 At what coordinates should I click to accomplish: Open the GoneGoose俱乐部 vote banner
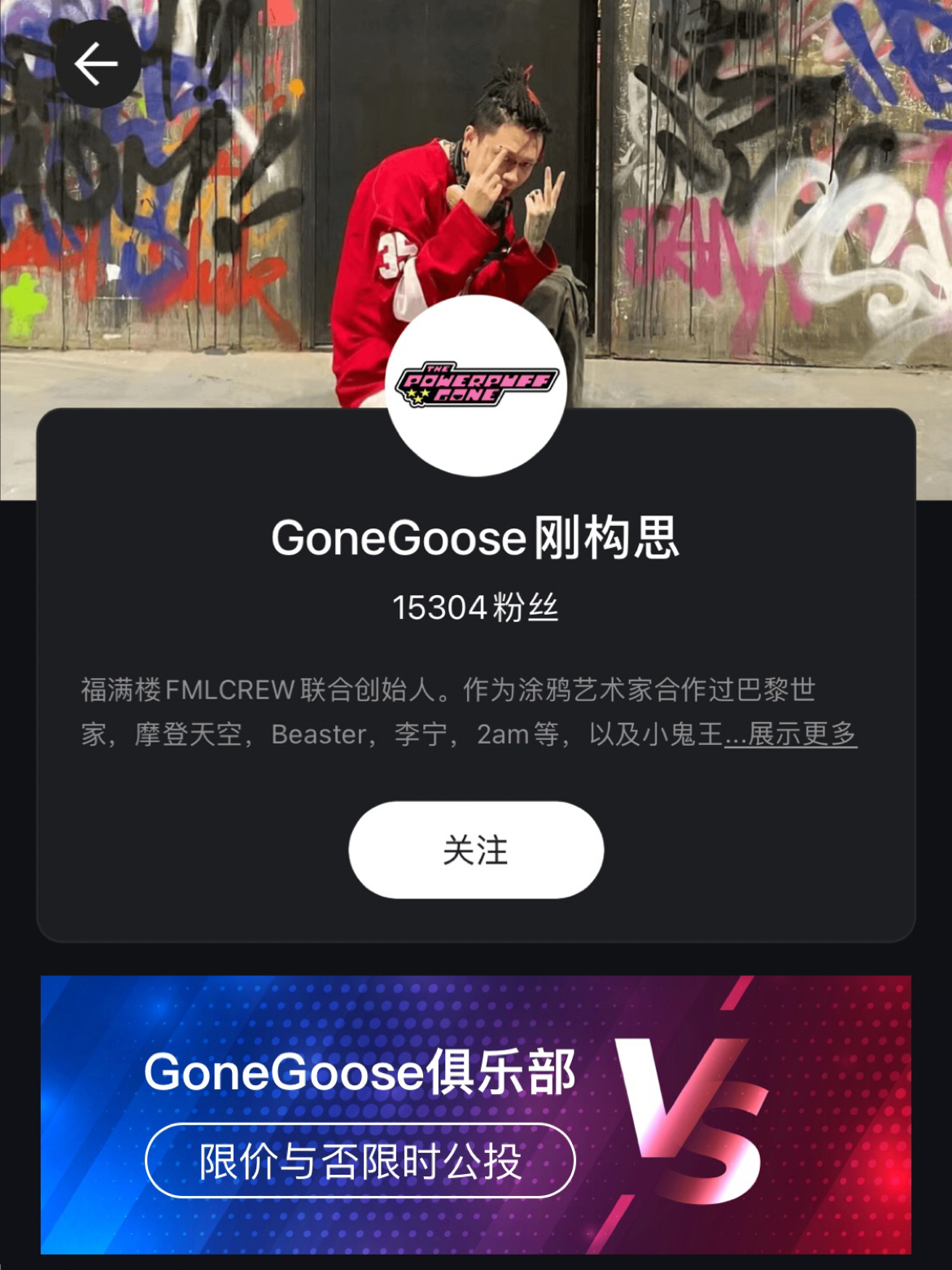(476, 1114)
